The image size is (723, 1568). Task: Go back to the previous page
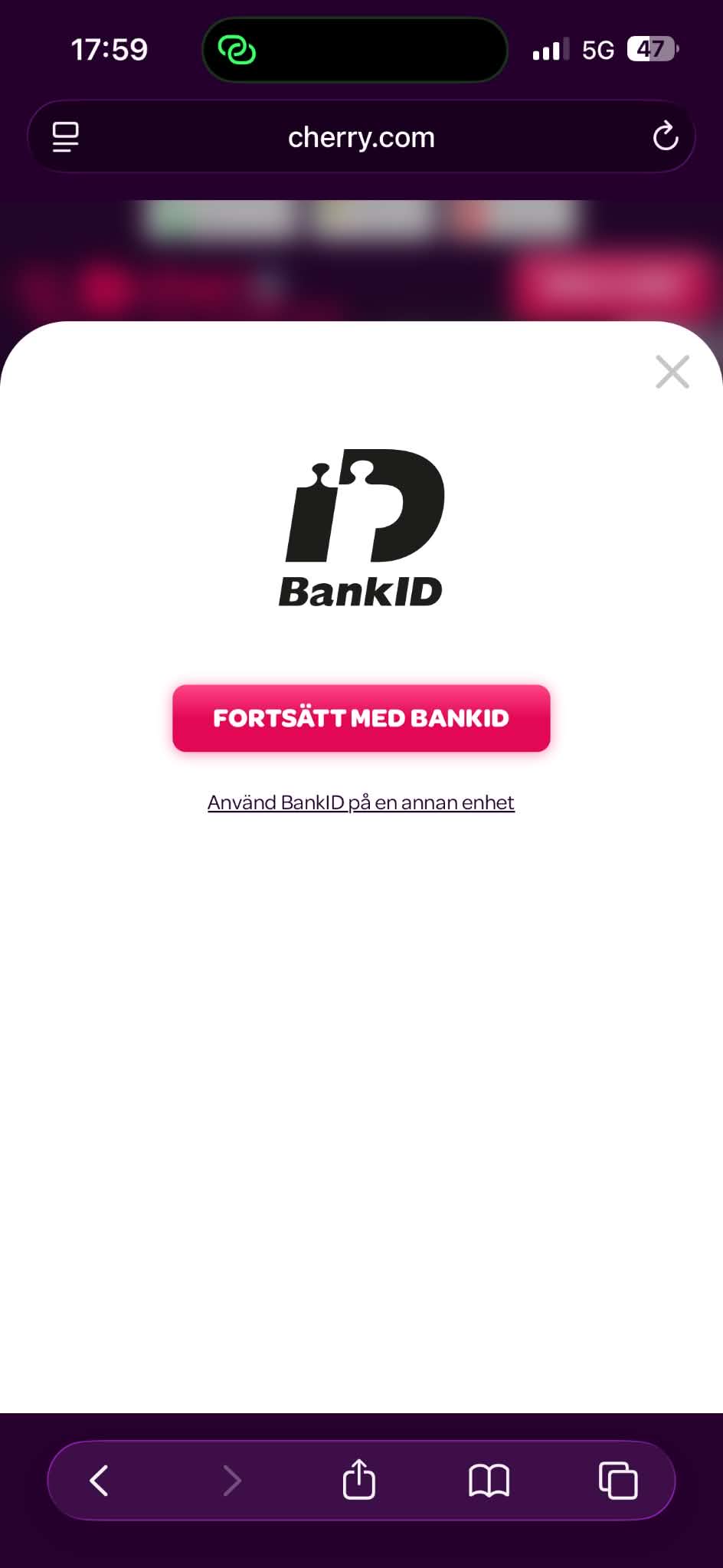point(100,1480)
